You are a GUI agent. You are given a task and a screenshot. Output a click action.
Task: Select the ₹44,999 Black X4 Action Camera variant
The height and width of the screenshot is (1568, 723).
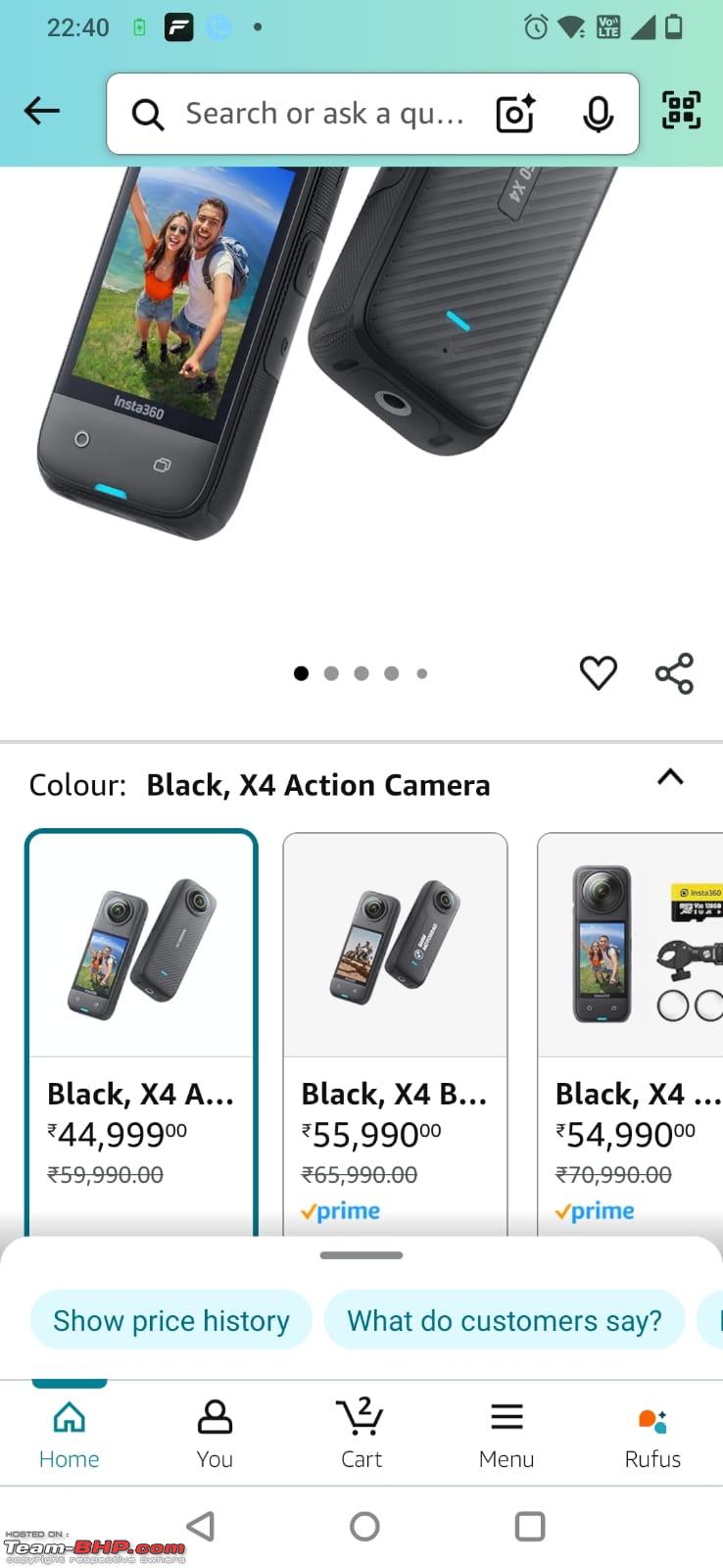[x=142, y=1033]
